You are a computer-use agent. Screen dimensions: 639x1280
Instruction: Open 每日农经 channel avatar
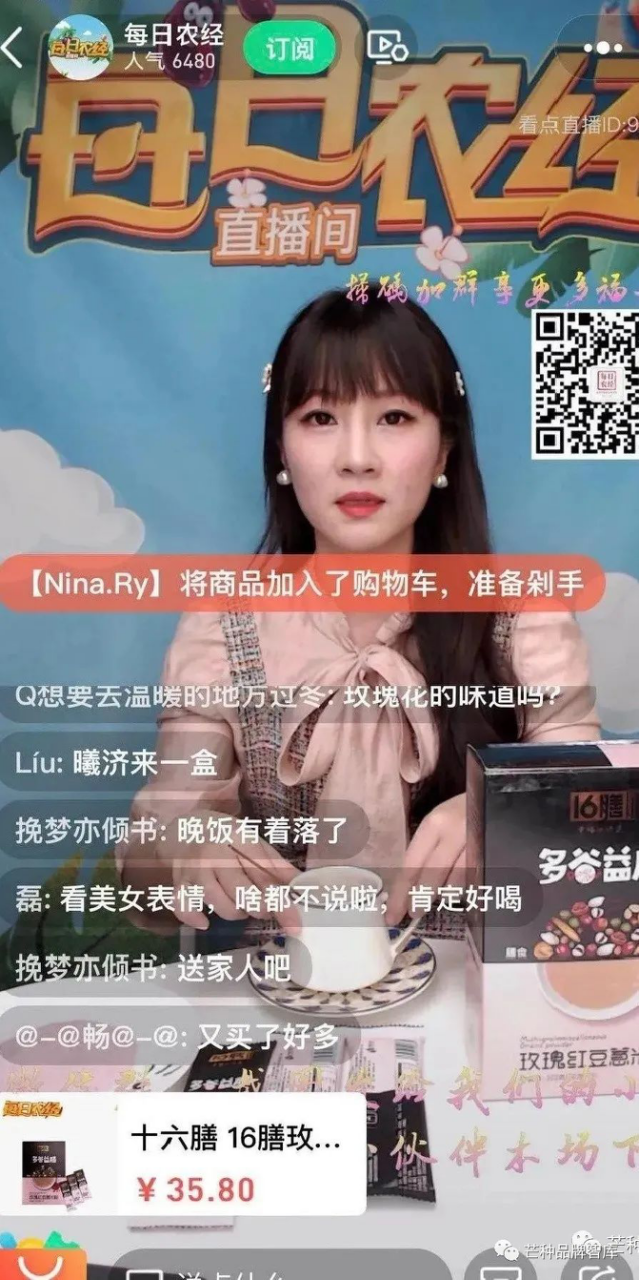coord(80,47)
